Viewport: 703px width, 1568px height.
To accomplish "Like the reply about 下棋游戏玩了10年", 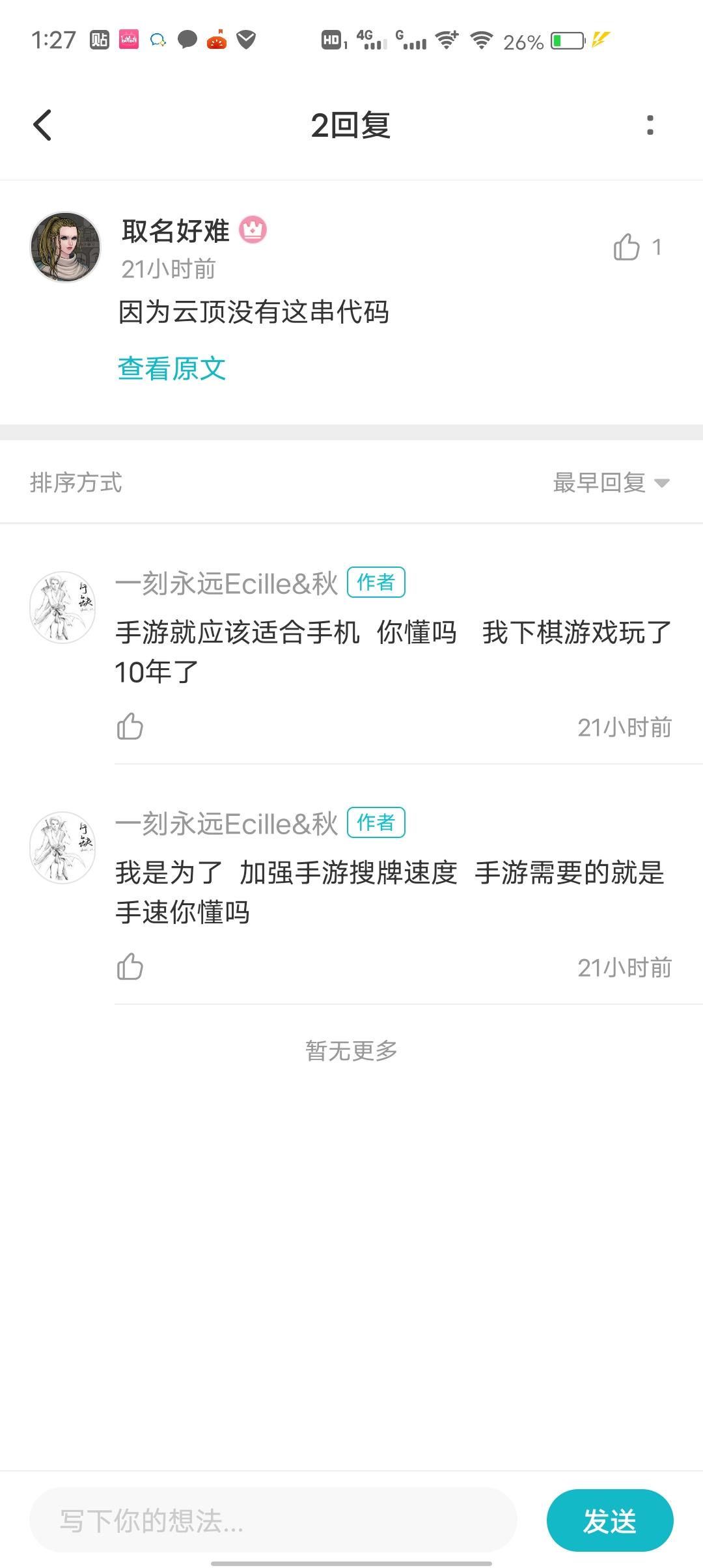I will [130, 727].
